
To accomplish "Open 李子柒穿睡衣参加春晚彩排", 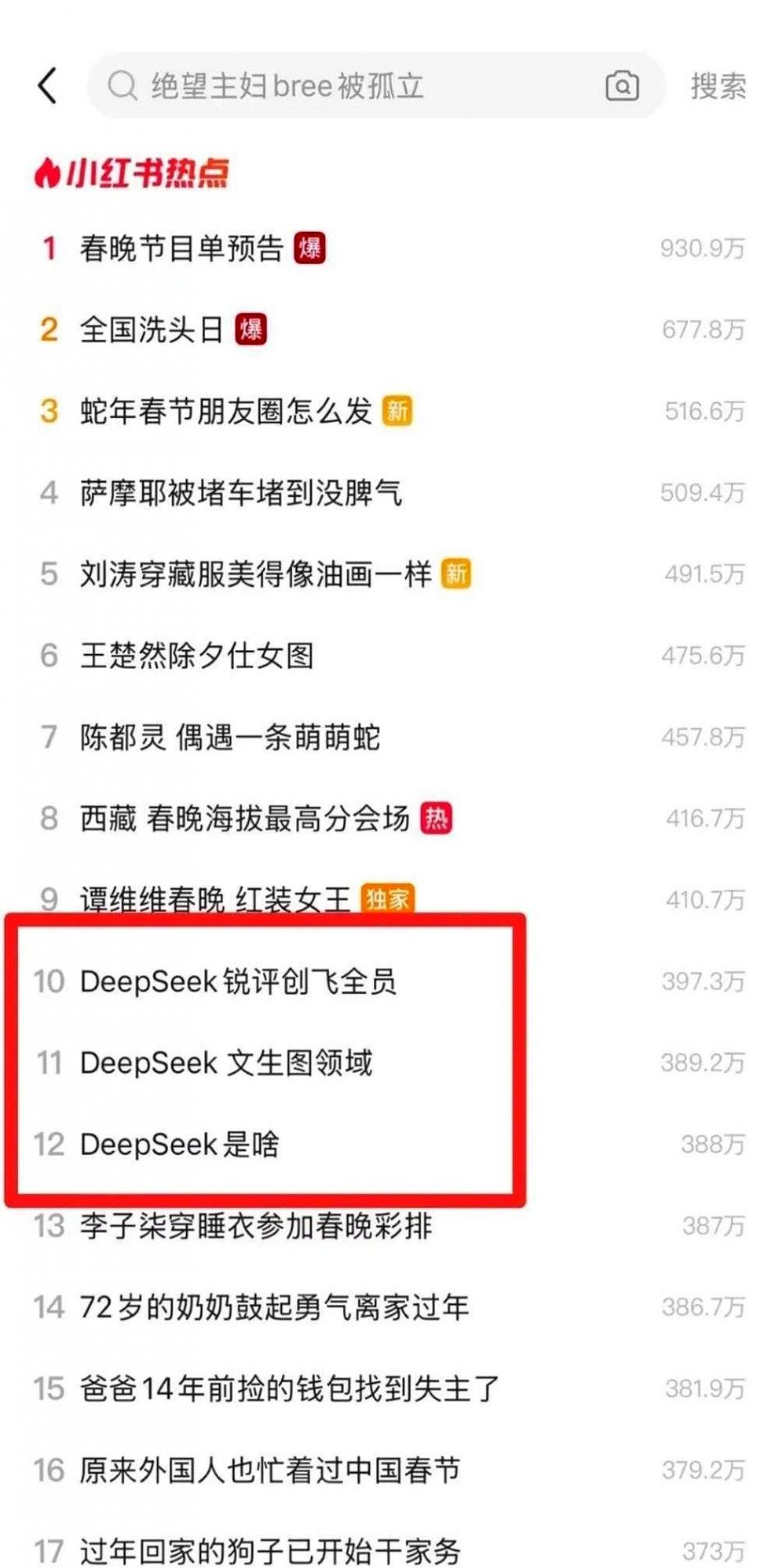I will pos(256,1226).
